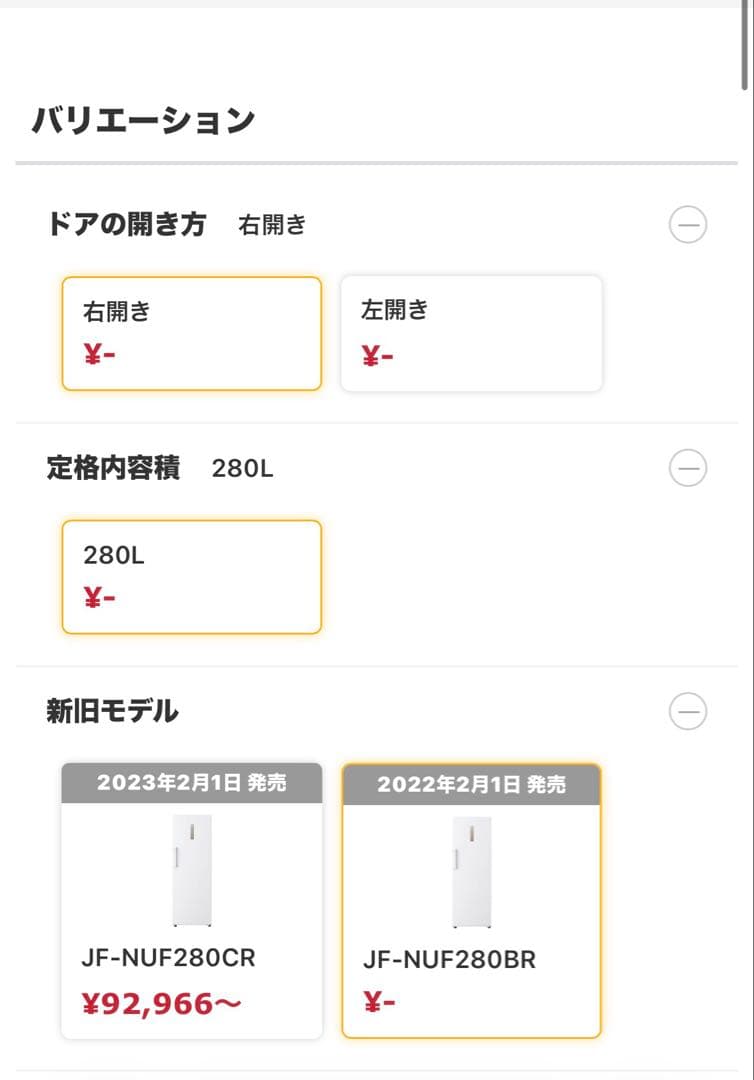This screenshot has height=1080, width=754.
Task: Click the ¥- price under 左開き
Action: (376, 354)
